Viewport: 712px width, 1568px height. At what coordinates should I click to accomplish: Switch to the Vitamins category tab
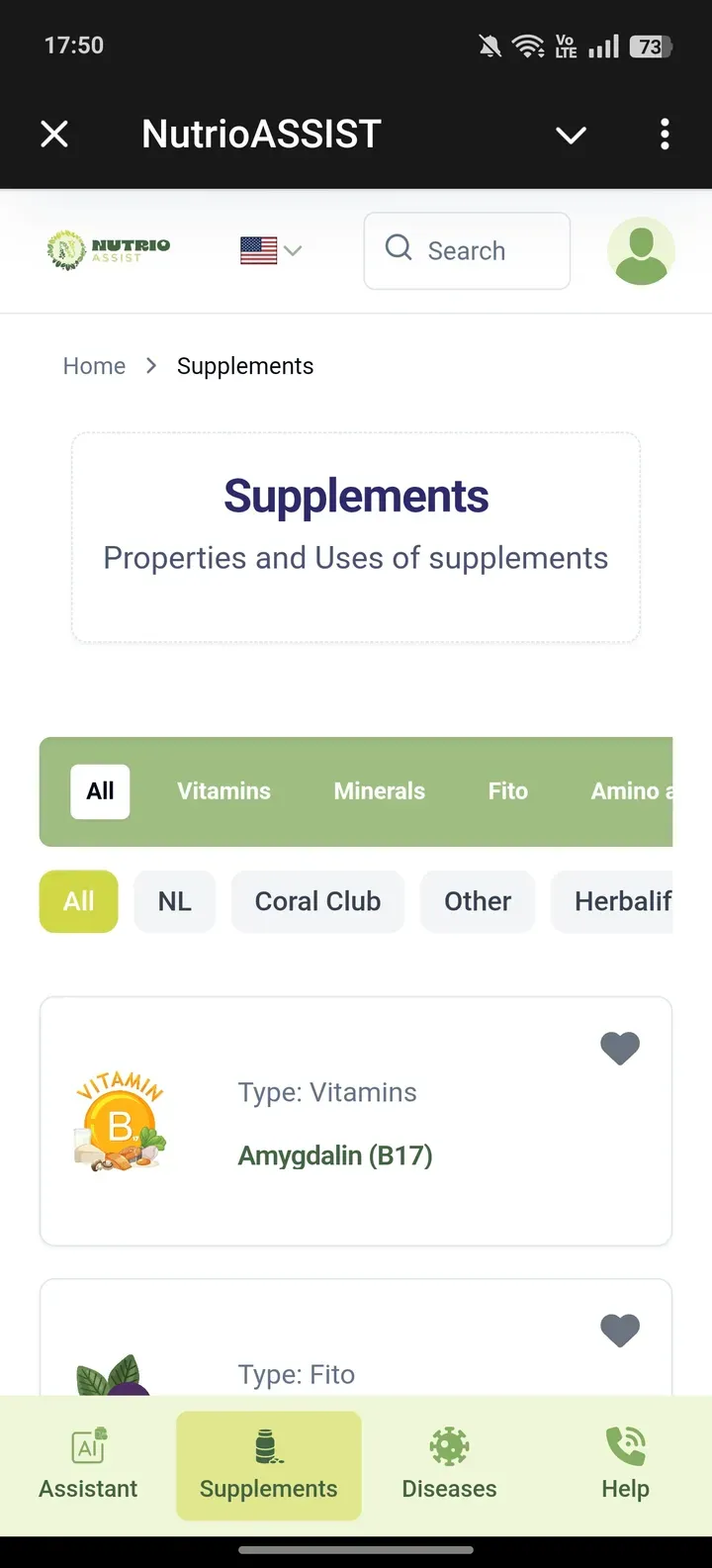tap(223, 790)
